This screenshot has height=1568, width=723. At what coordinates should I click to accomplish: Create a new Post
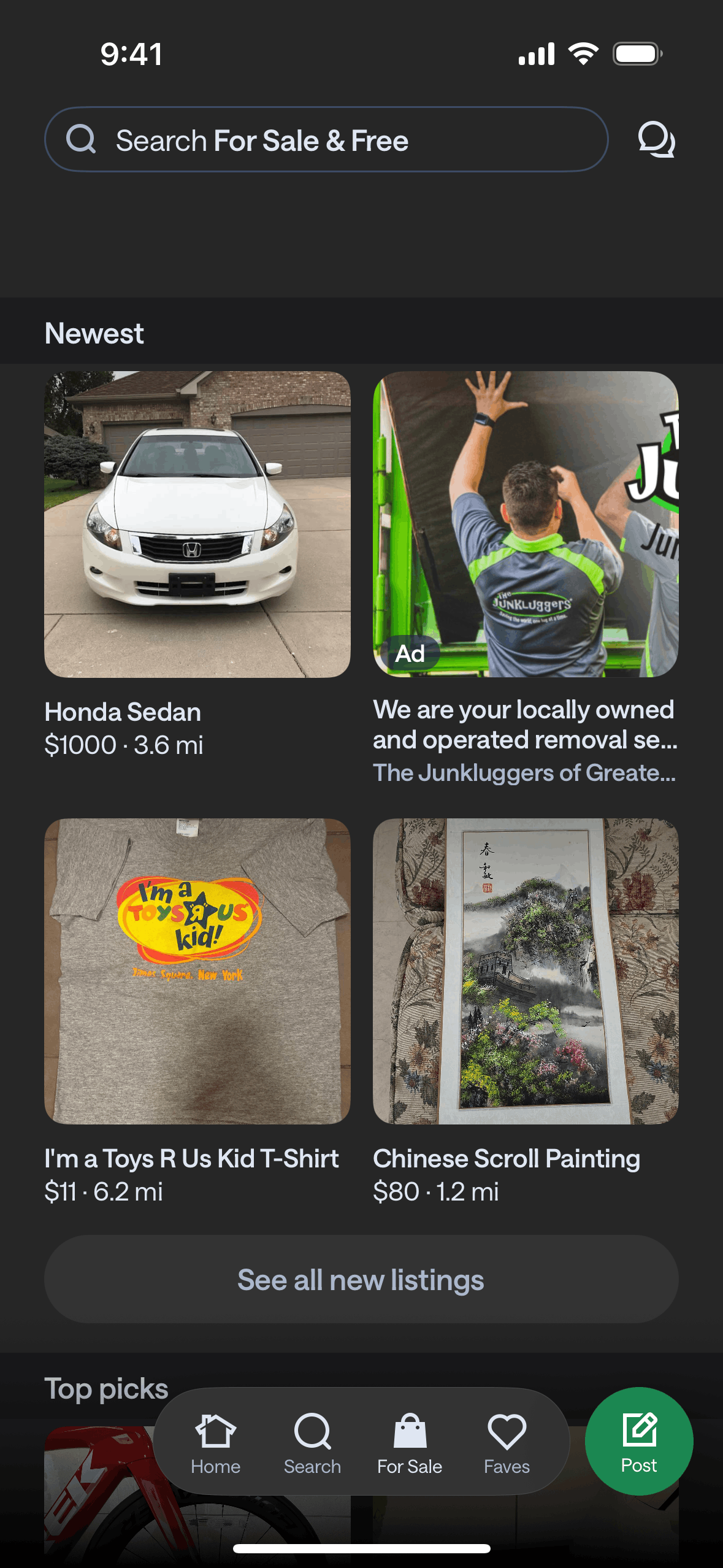(639, 1441)
